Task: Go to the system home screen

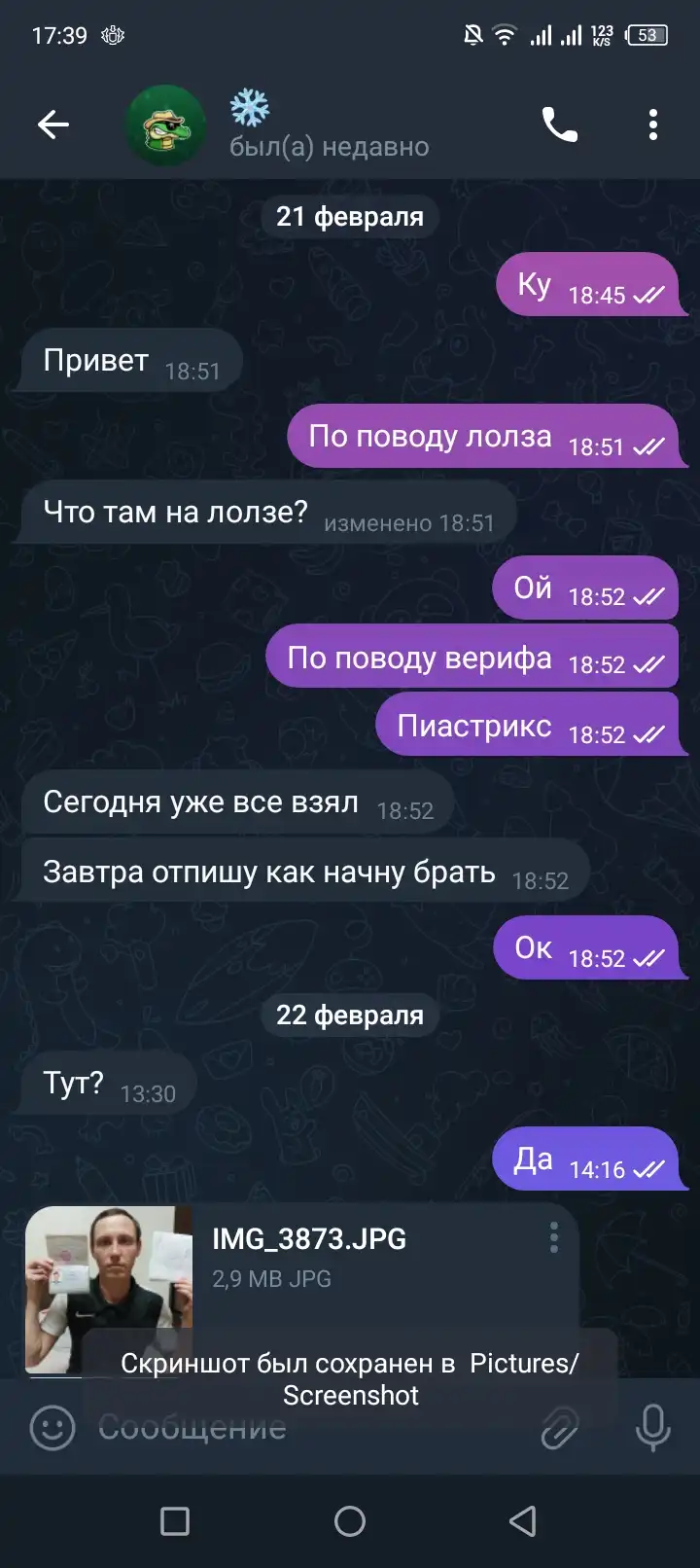Action: [x=350, y=1521]
